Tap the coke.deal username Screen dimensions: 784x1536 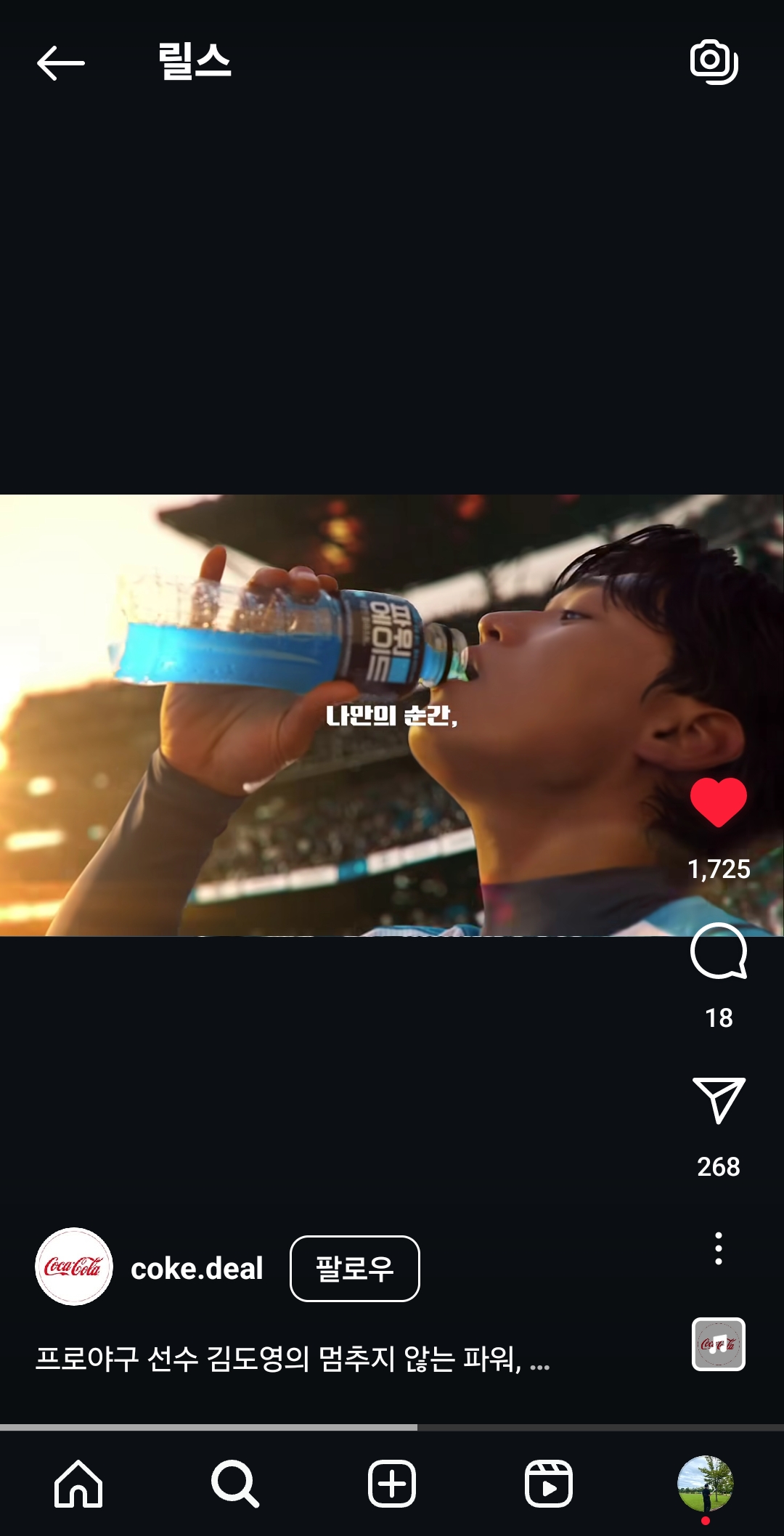click(x=197, y=1269)
